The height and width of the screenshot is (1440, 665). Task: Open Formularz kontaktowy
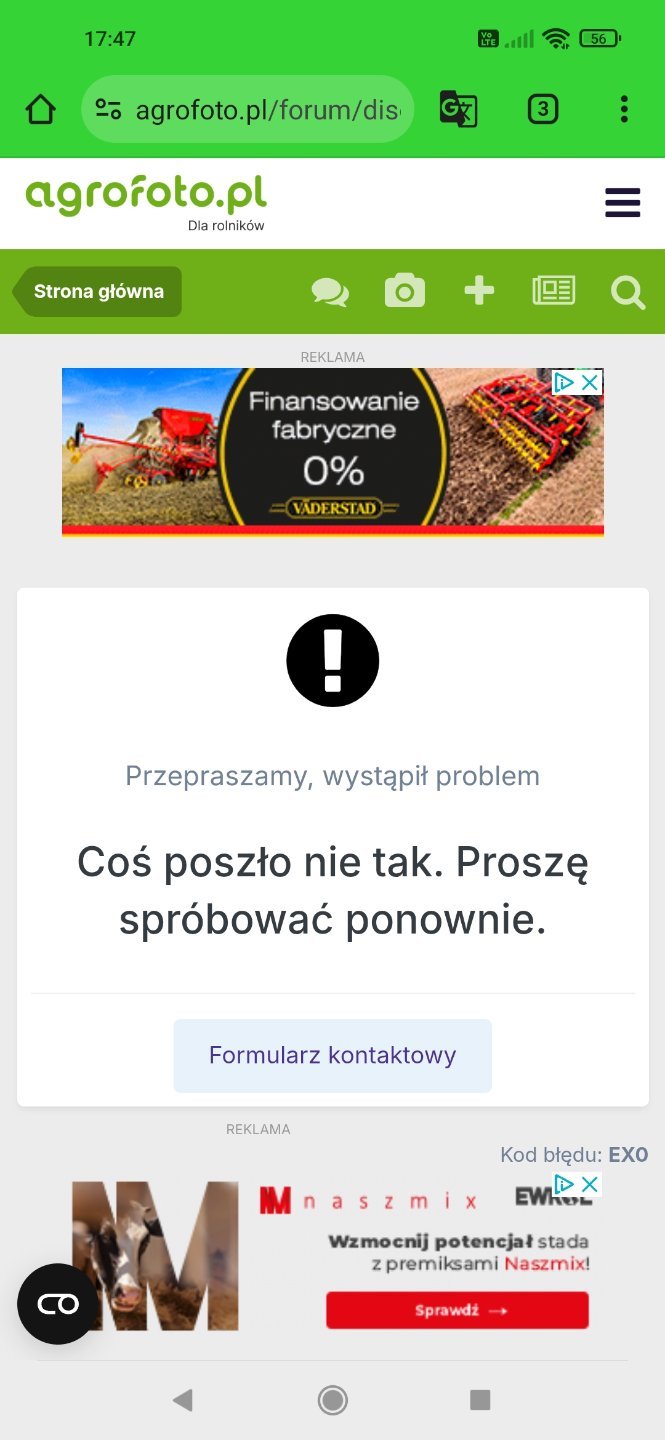point(332,1055)
